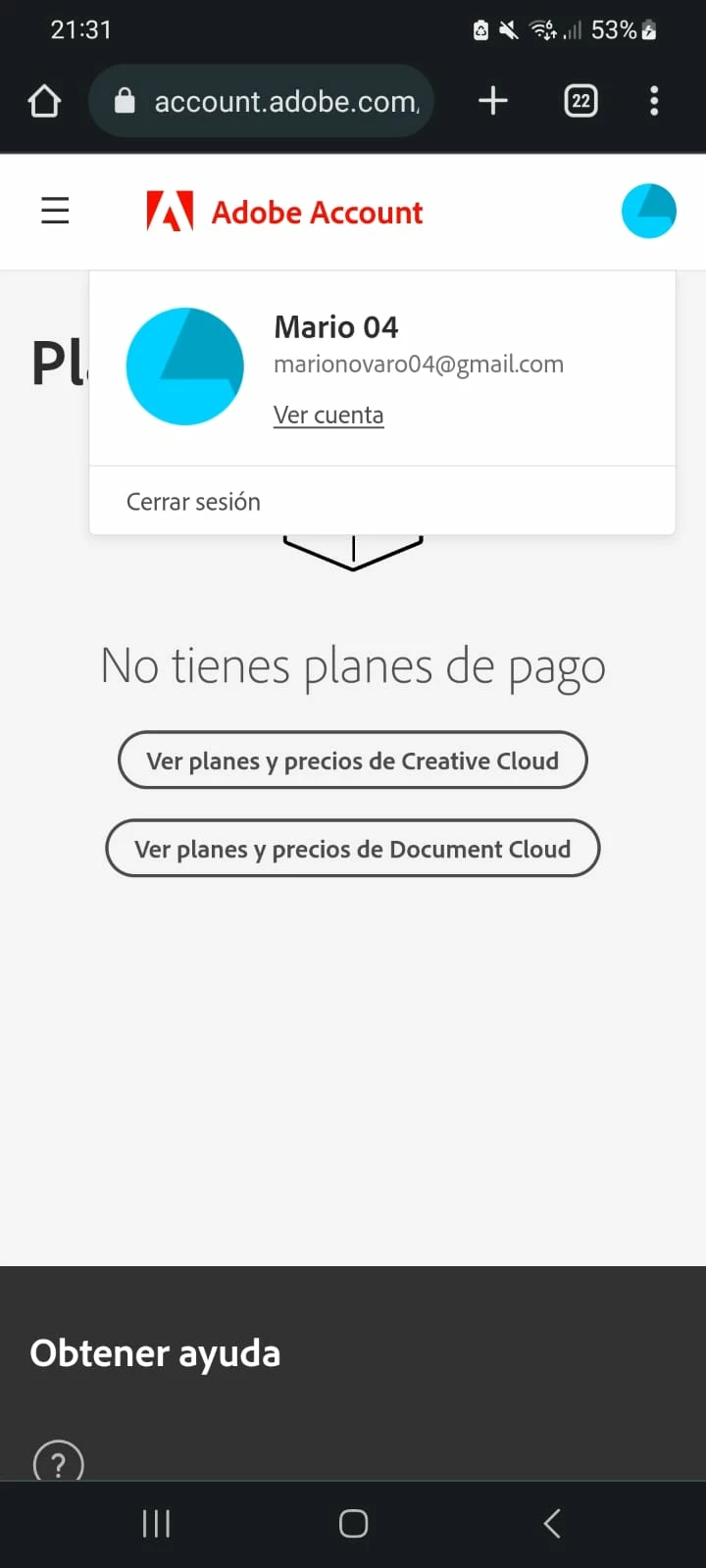Go back with the system back button

click(552, 1523)
